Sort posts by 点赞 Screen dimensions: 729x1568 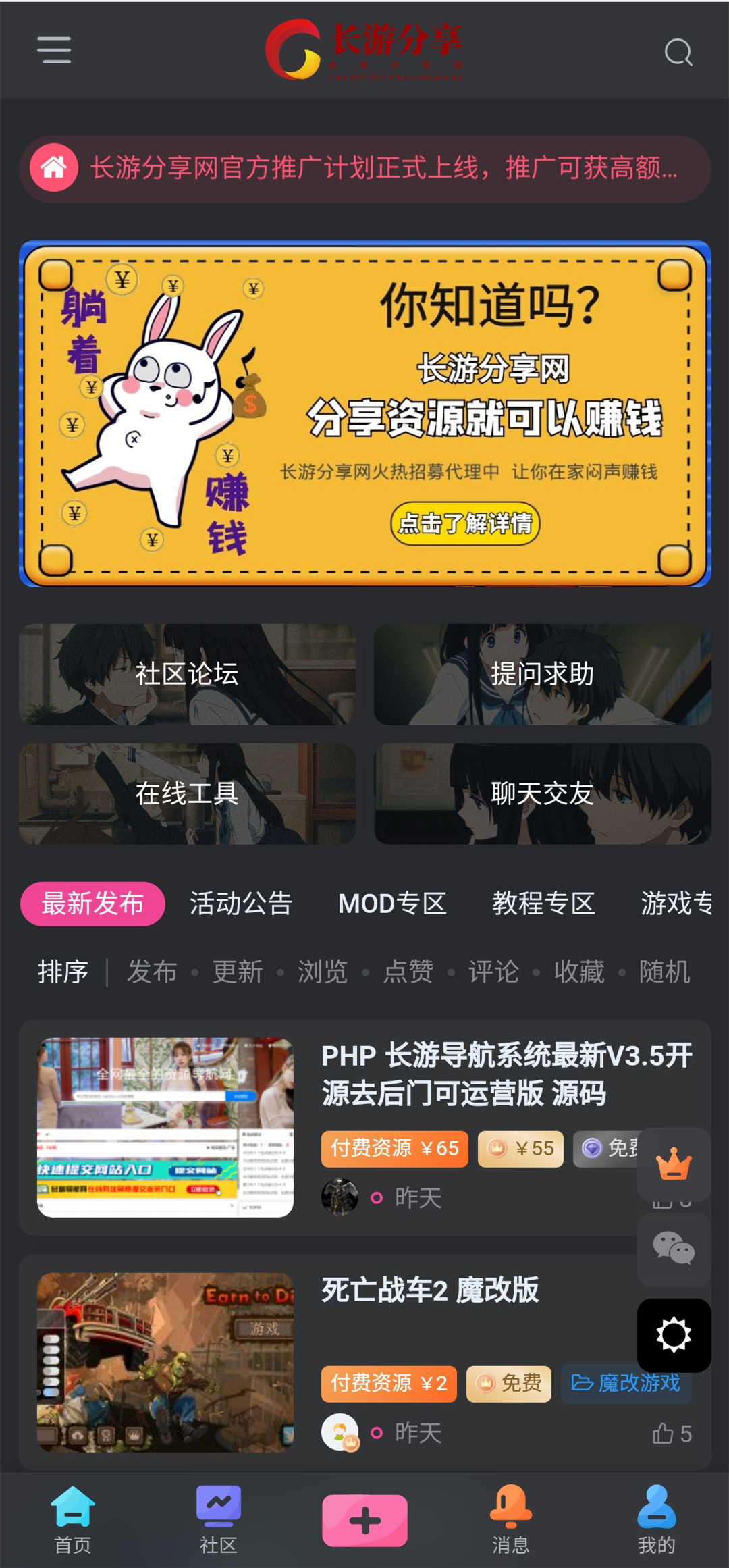point(408,972)
